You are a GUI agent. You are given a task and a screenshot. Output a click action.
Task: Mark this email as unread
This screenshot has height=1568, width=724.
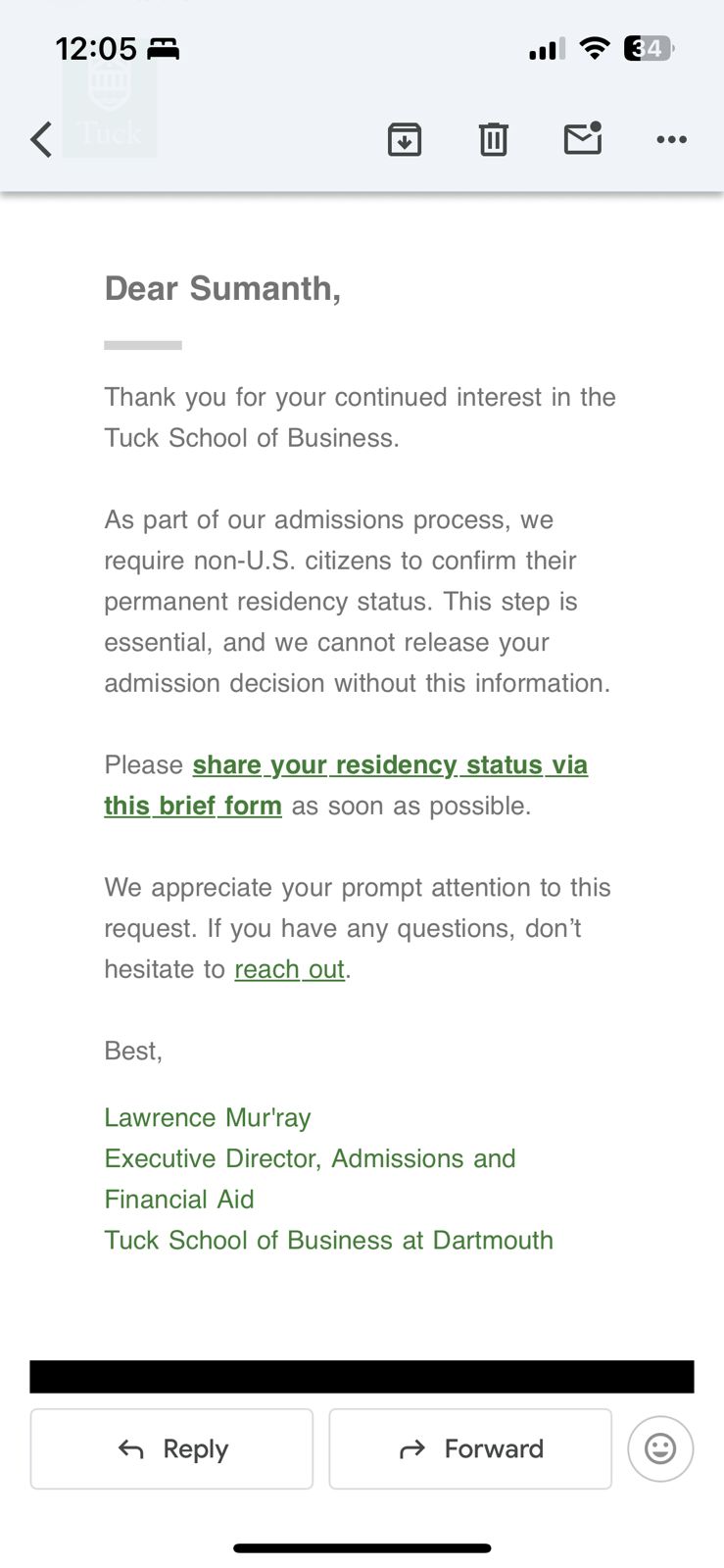(x=583, y=139)
